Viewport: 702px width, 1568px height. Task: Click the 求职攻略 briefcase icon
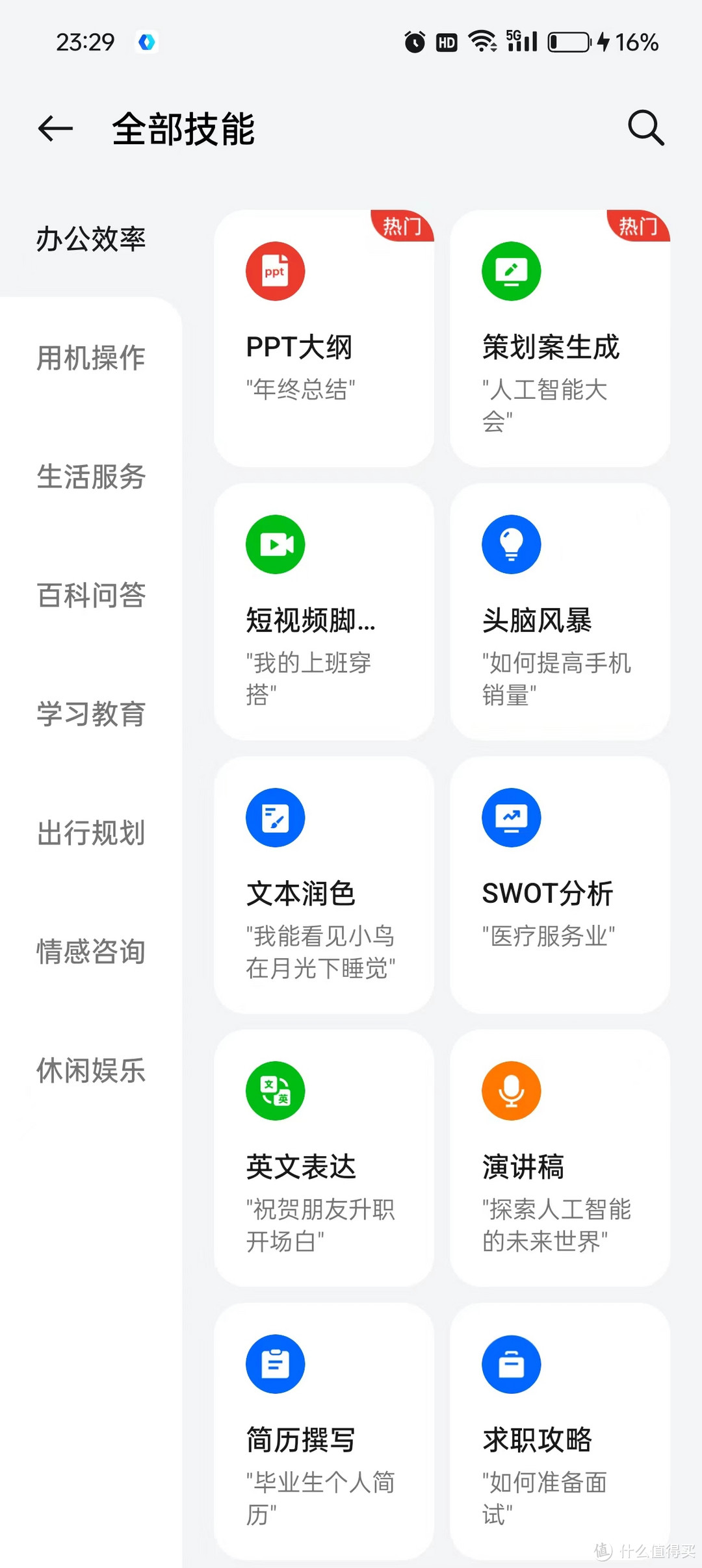tap(512, 1364)
